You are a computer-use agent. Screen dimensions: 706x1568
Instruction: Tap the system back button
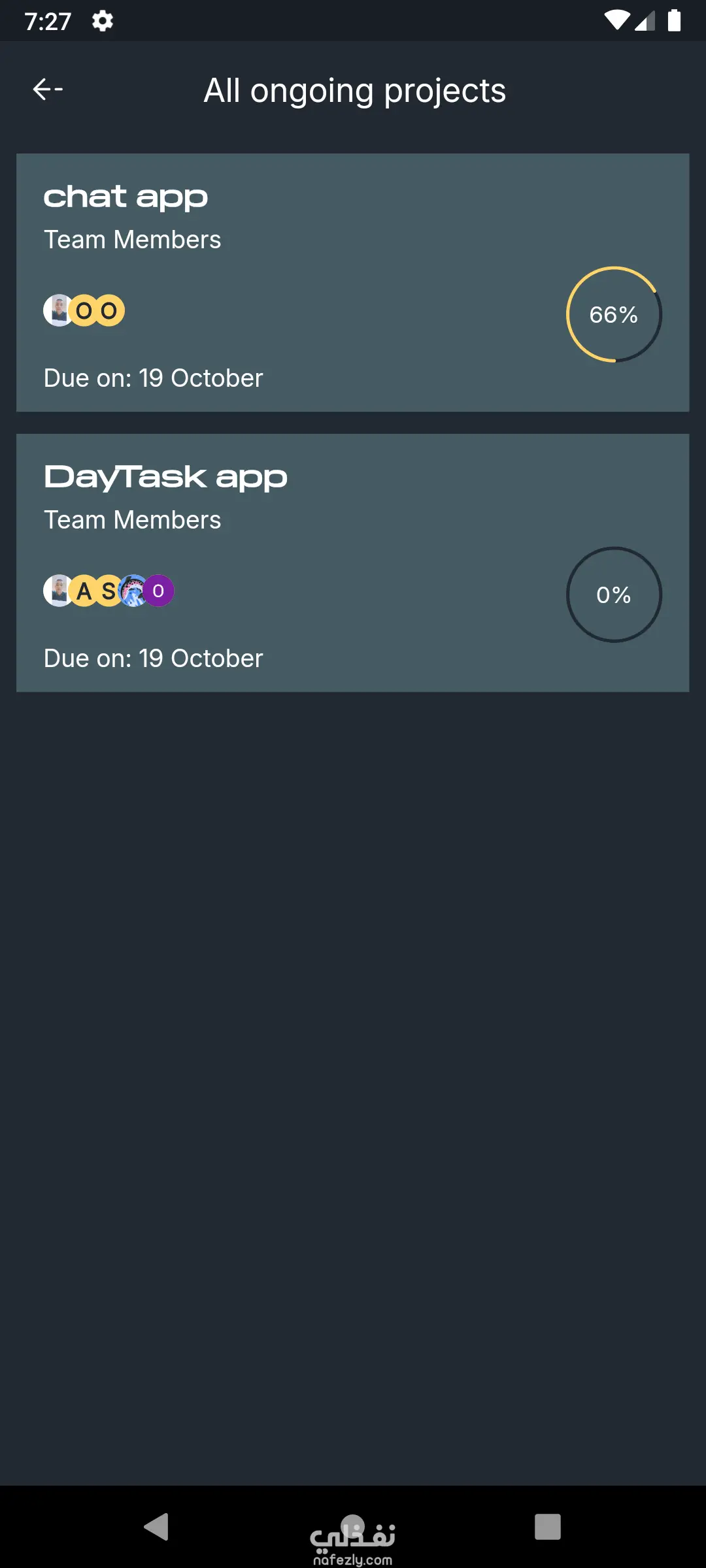157,1527
